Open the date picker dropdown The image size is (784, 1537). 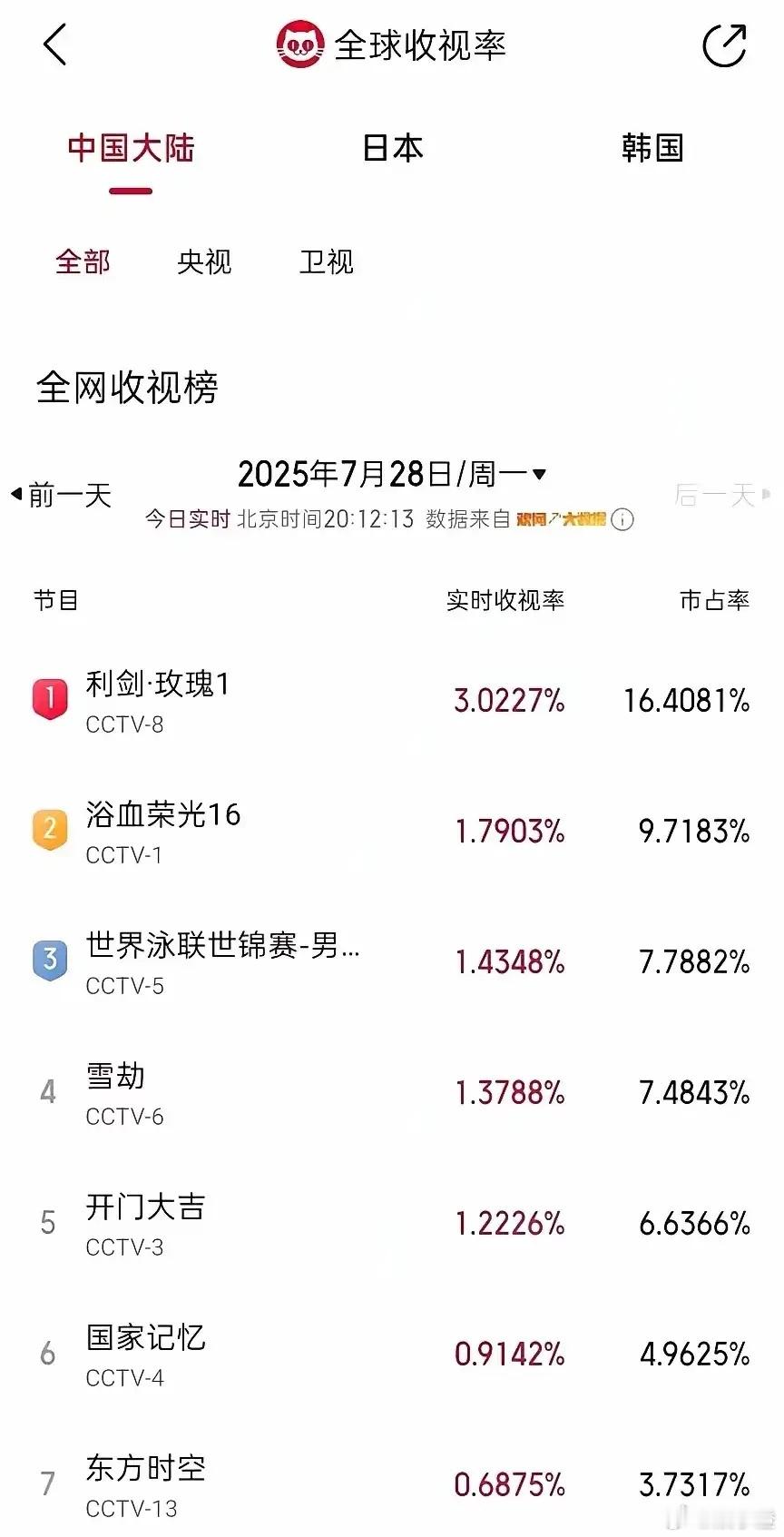[392, 474]
